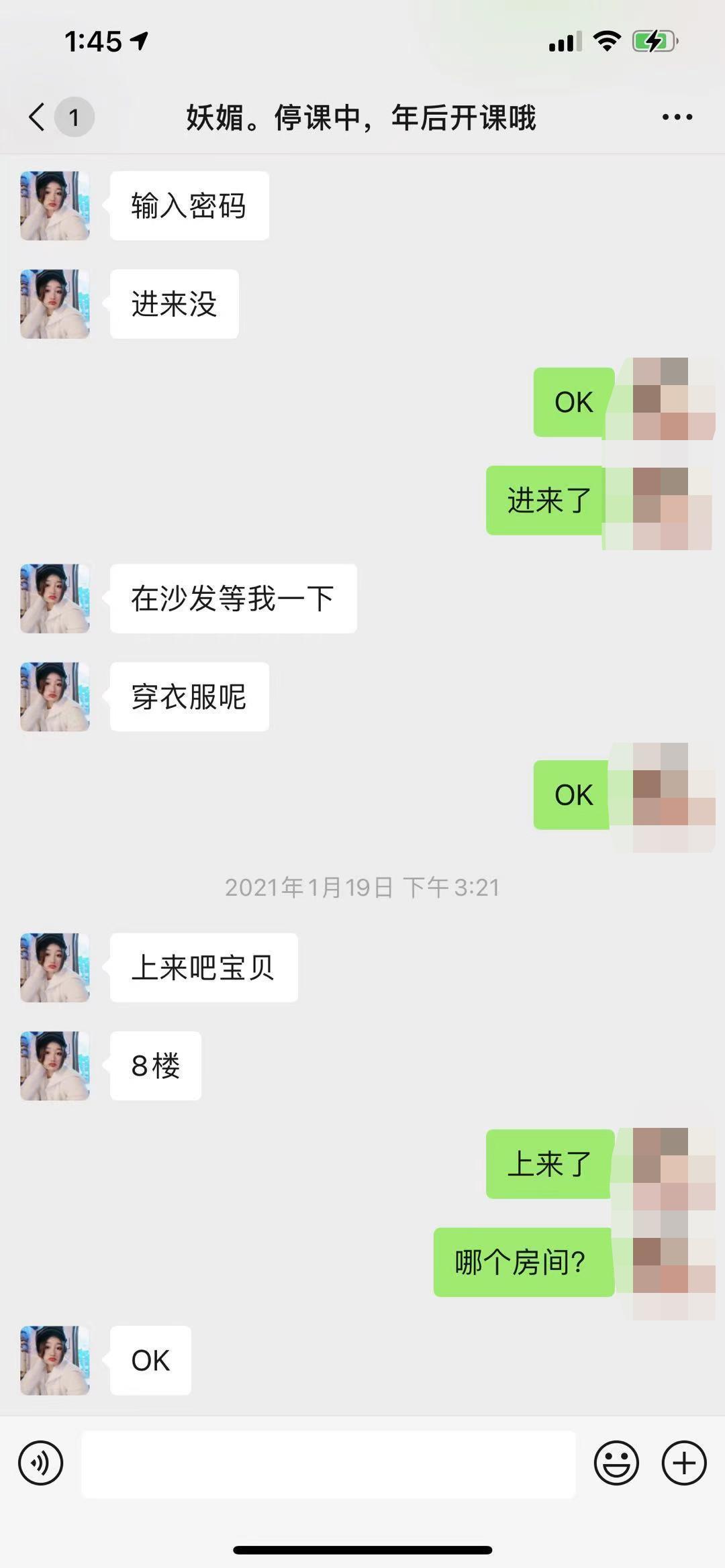This screenshot has width=725, height=1568.
Task: Tap the location arrow beside the time
Action: (x=139, y=42)
